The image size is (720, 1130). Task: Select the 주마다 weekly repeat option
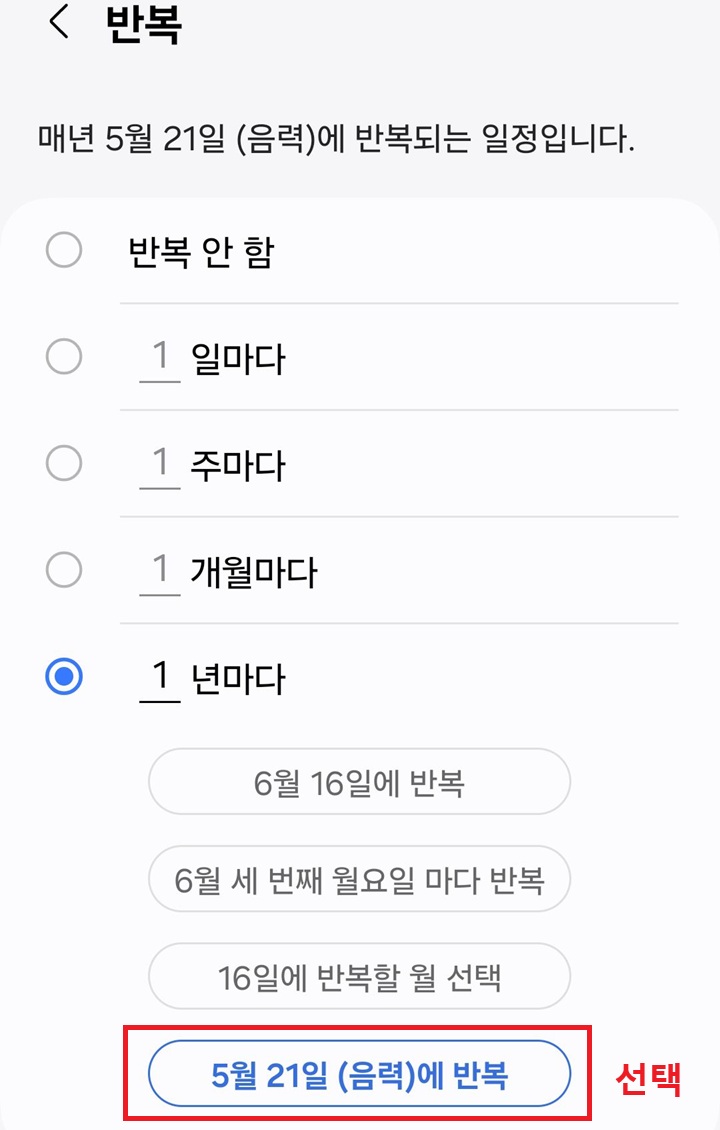coord(63,464)
